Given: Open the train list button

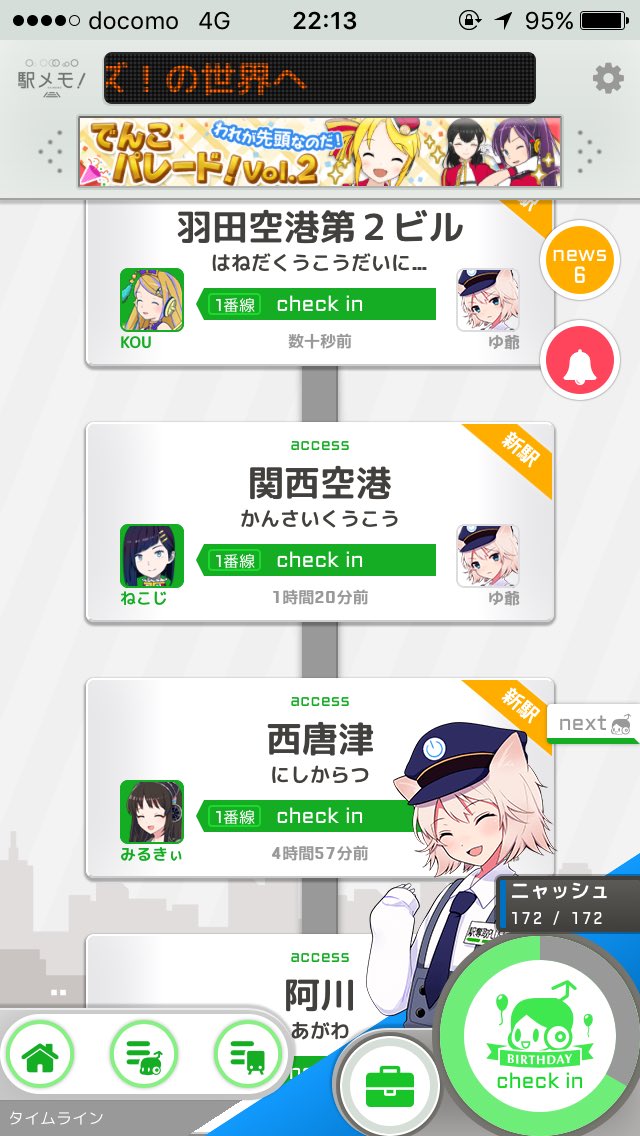Looking at the screenshot, I should tap(249, 1056).
